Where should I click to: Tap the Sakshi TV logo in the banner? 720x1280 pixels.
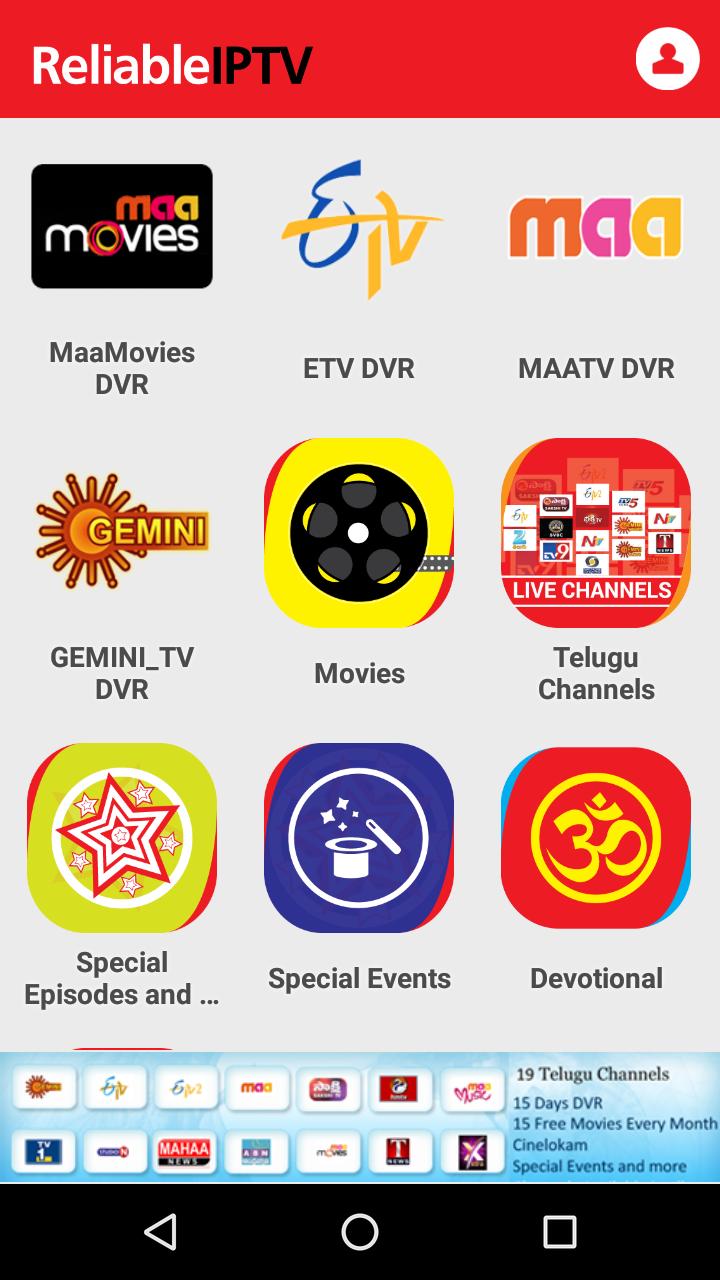click(329, 1090)
